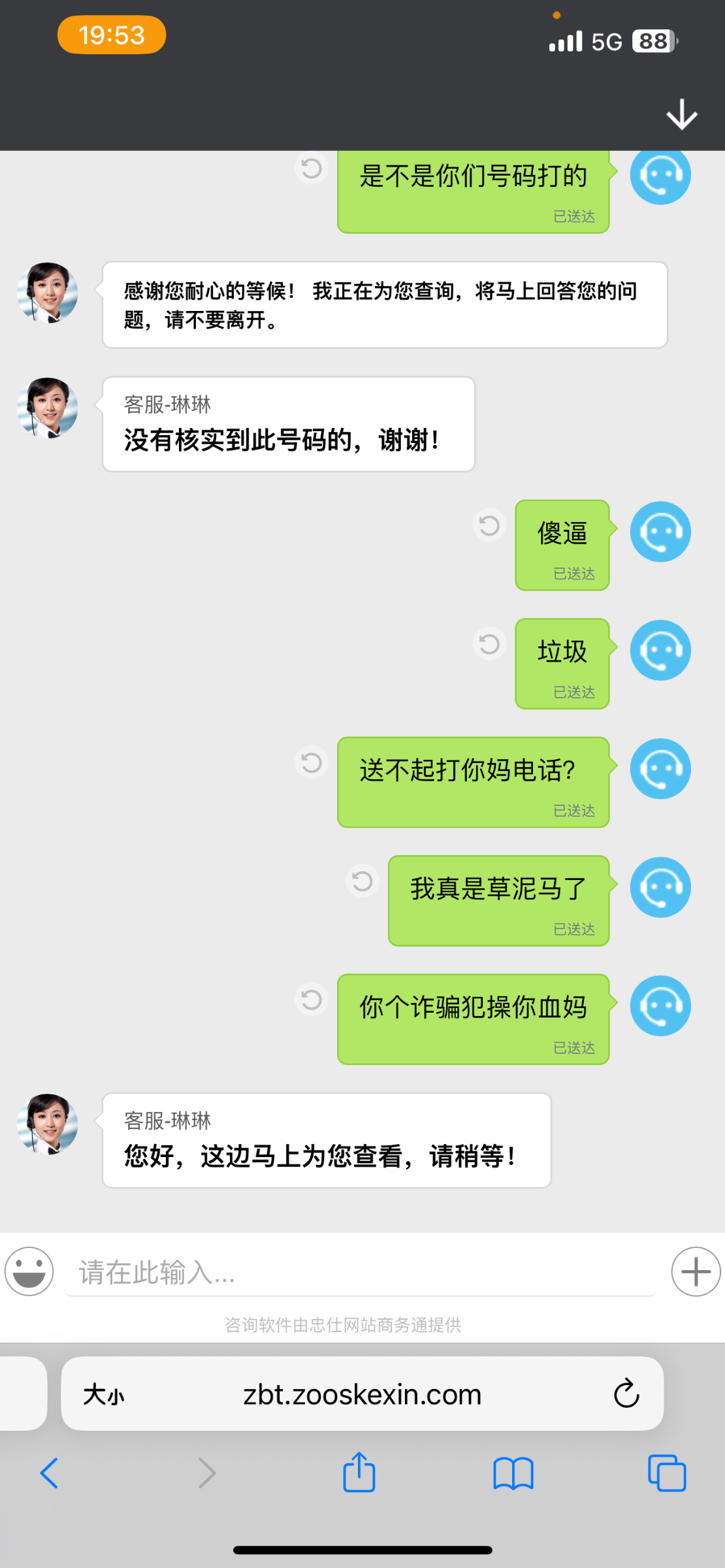This screenshot has height=1568, width=725.
Task: Tap the resend icon beside 我真是草泥马了 message
Action: (362, 881)
